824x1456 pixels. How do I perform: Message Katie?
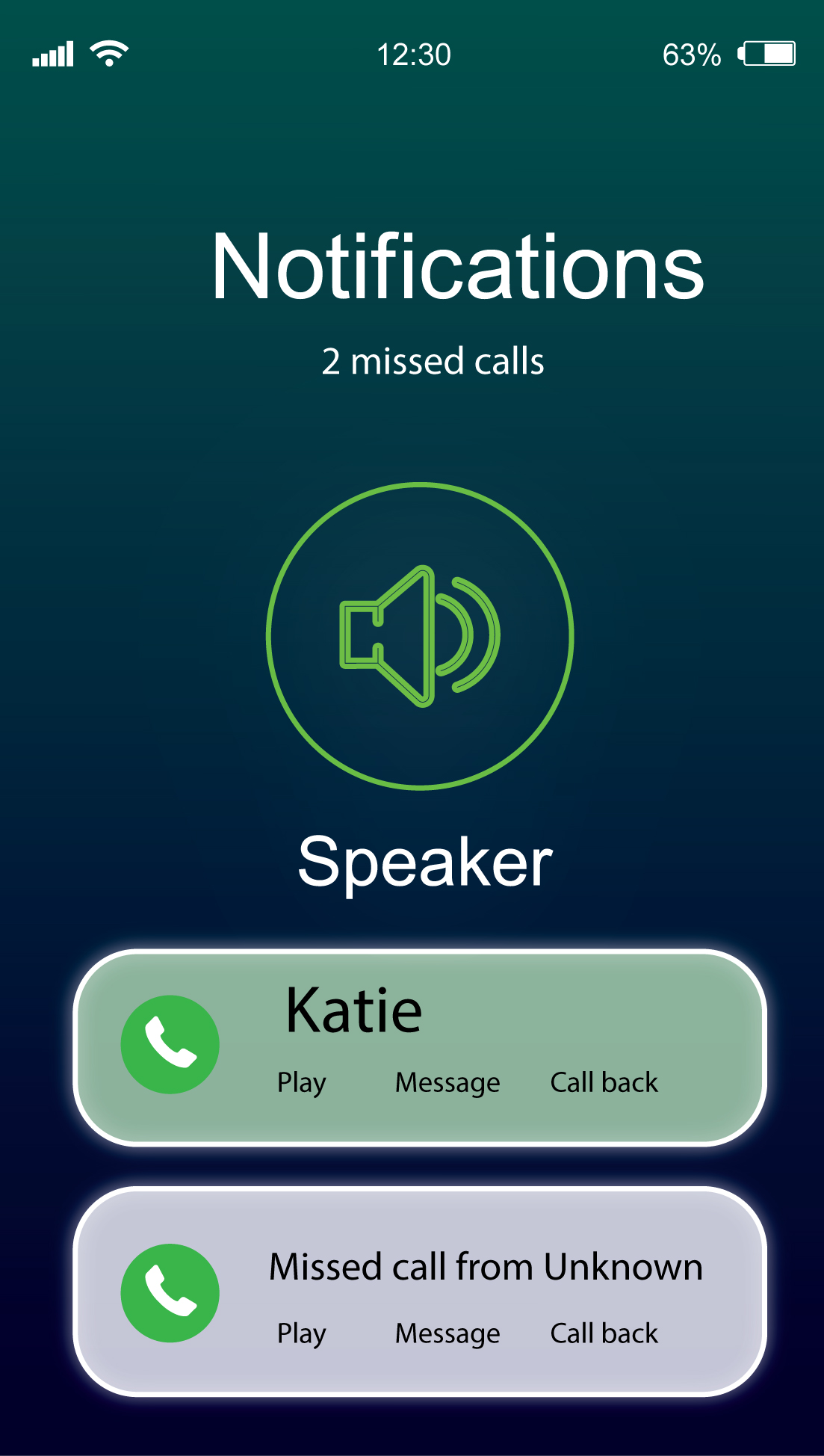click(447, 1083)
